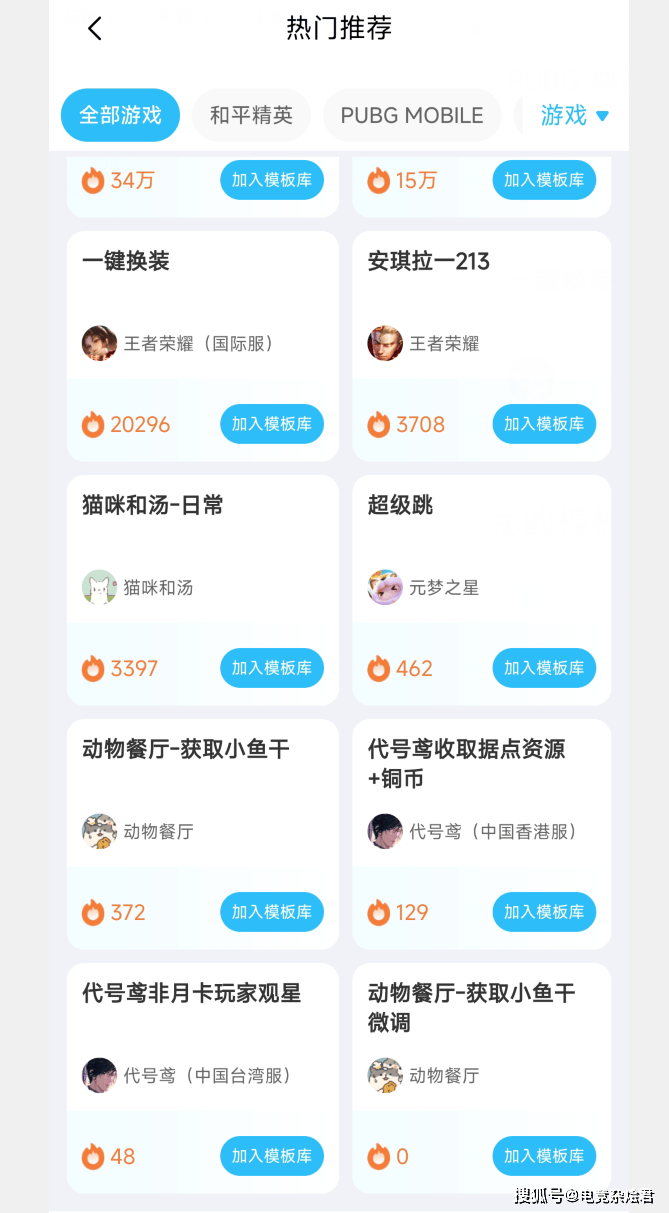Go back using the top-left arrow
This screenshot has width=669, height=1213.
pos(95,29)
